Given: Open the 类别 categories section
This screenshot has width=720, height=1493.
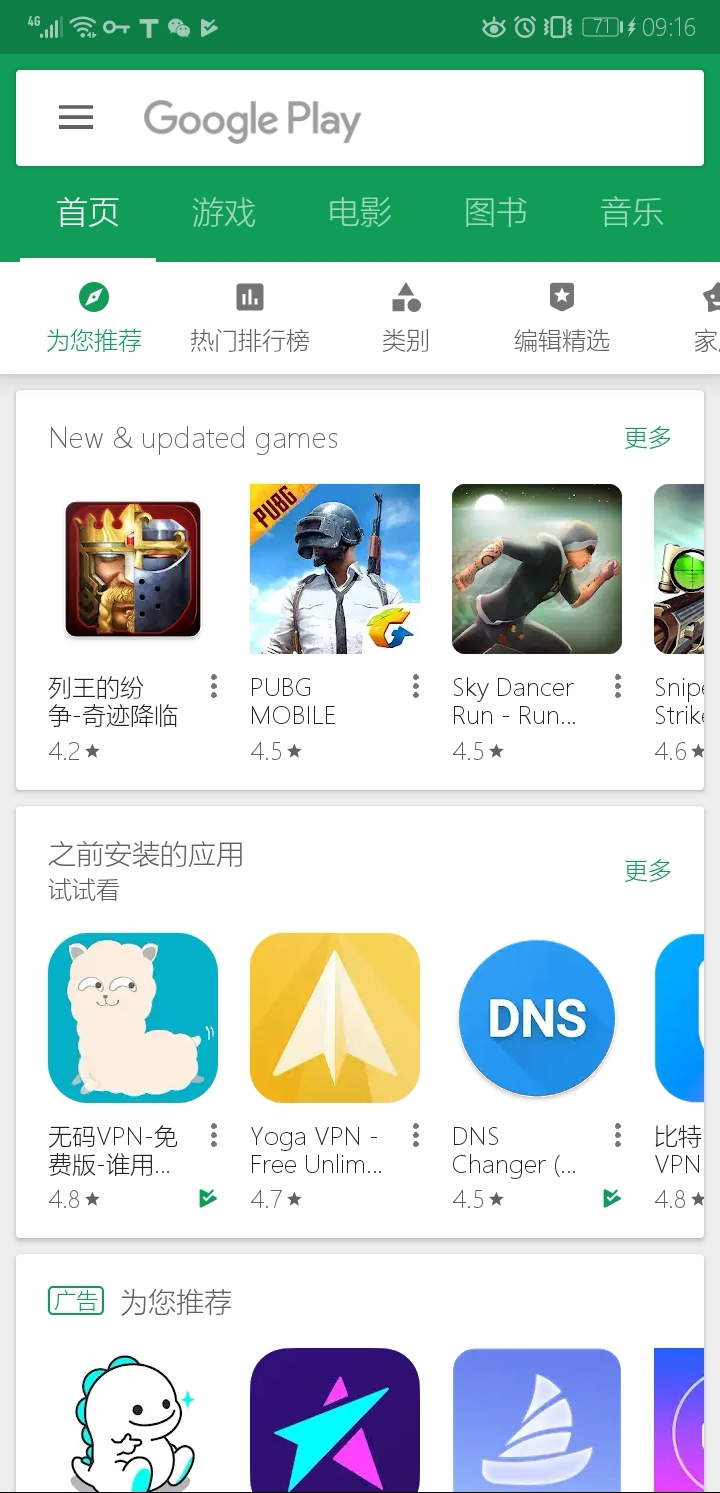Looking at the screenshot, I should coord(405,318).
